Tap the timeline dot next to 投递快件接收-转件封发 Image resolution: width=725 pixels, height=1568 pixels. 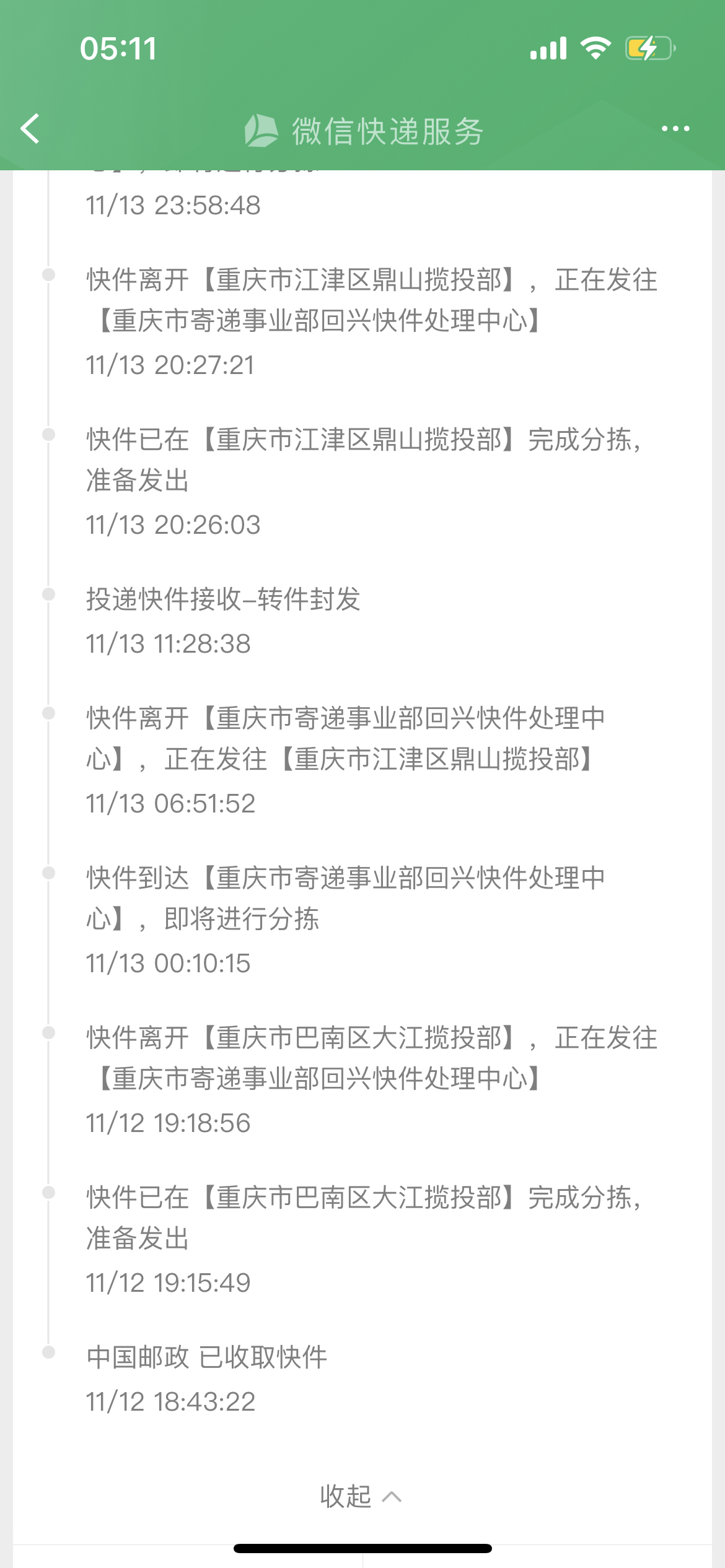[x=50, y=592]
